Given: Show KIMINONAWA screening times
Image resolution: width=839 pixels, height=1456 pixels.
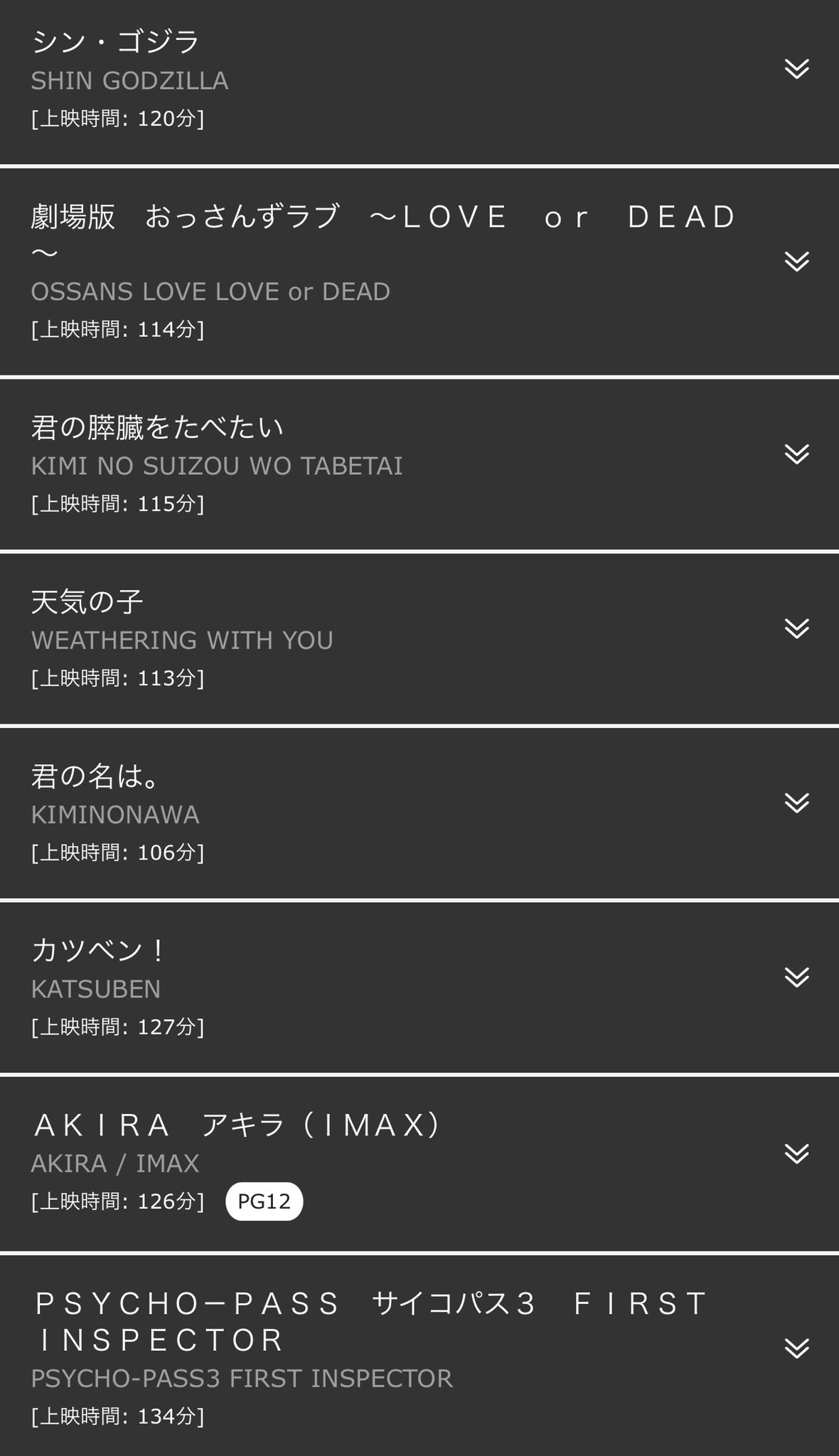Looking at the screenshot, I should [x=796, y=802].
